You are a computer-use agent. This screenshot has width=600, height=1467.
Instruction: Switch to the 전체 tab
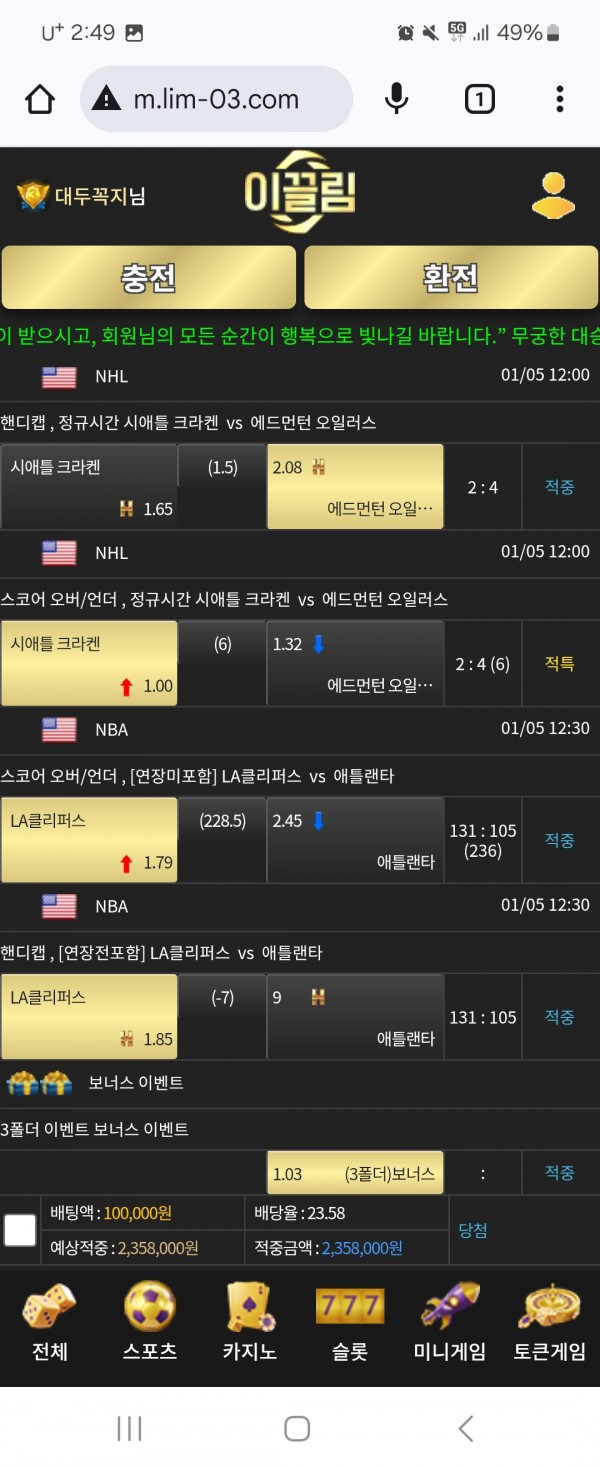pyautogui.click(x=50, y=1323)
